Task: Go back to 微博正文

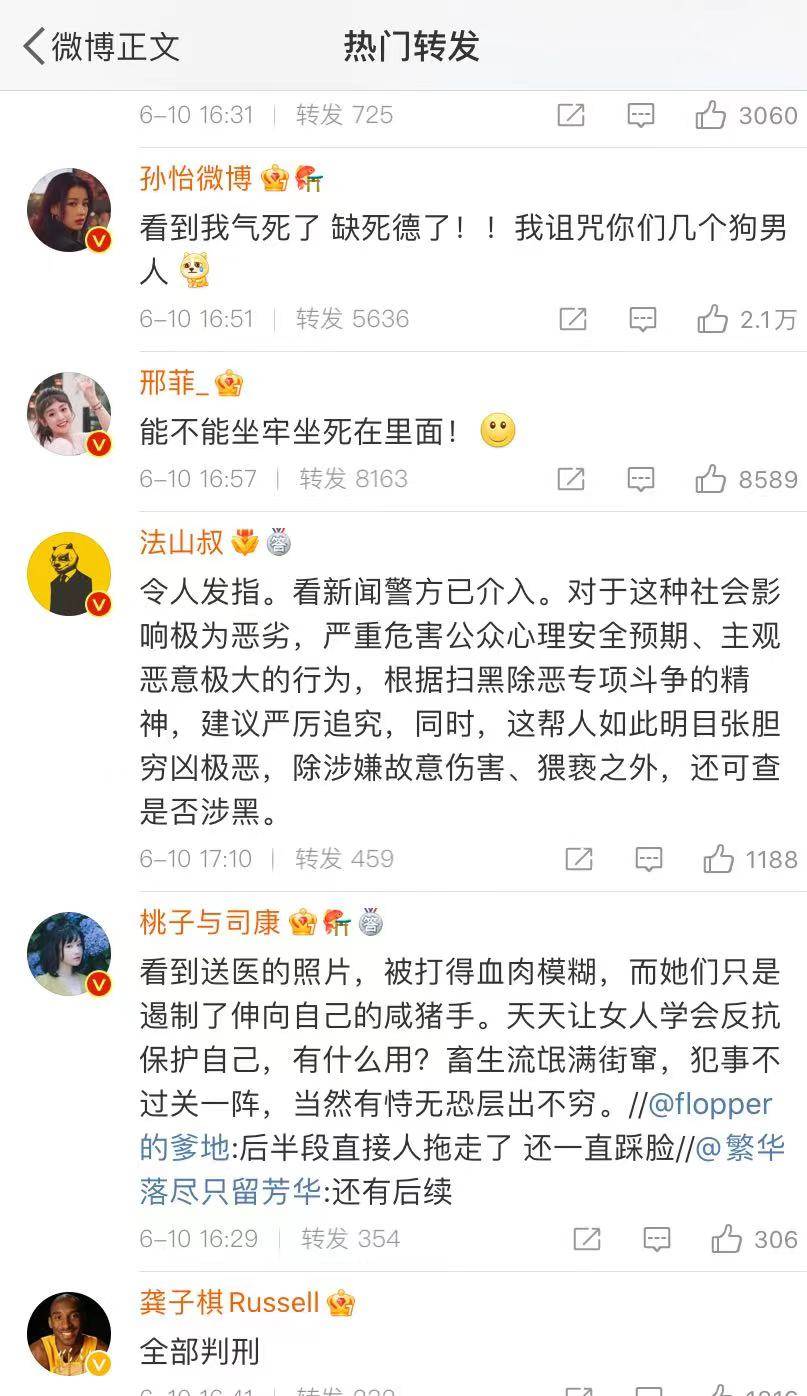Action: (100, 46)
